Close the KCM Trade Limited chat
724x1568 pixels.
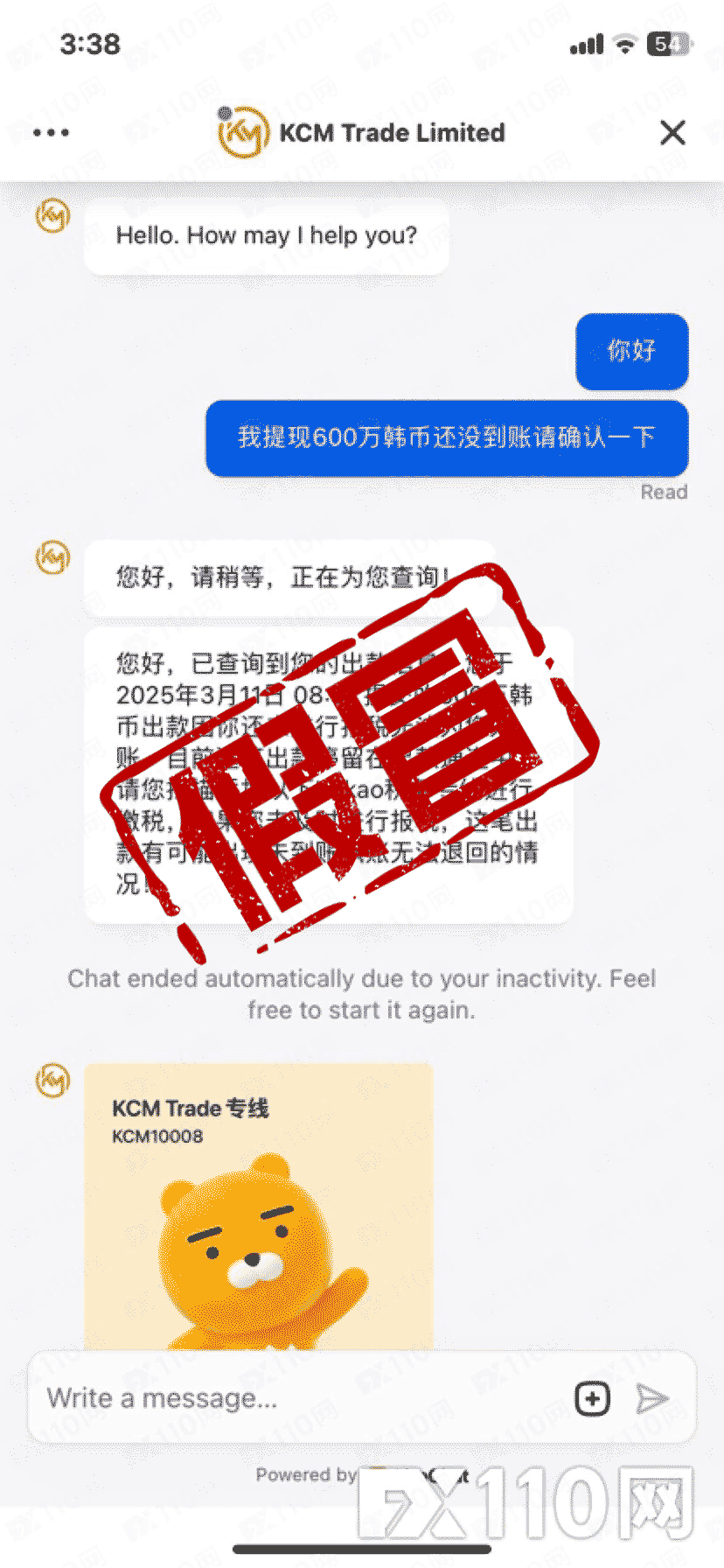672,133
